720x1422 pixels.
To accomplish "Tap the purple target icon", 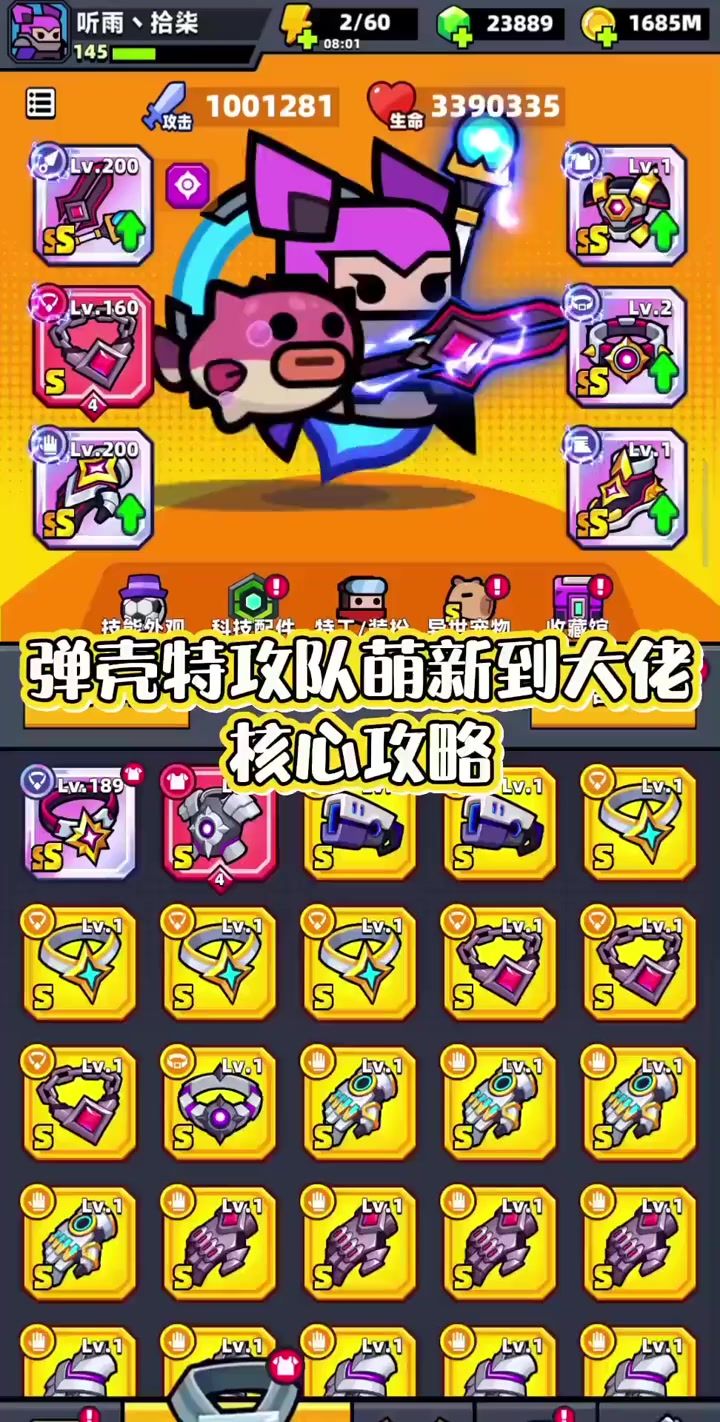I will pyautogui.click(x=188, y=186).
